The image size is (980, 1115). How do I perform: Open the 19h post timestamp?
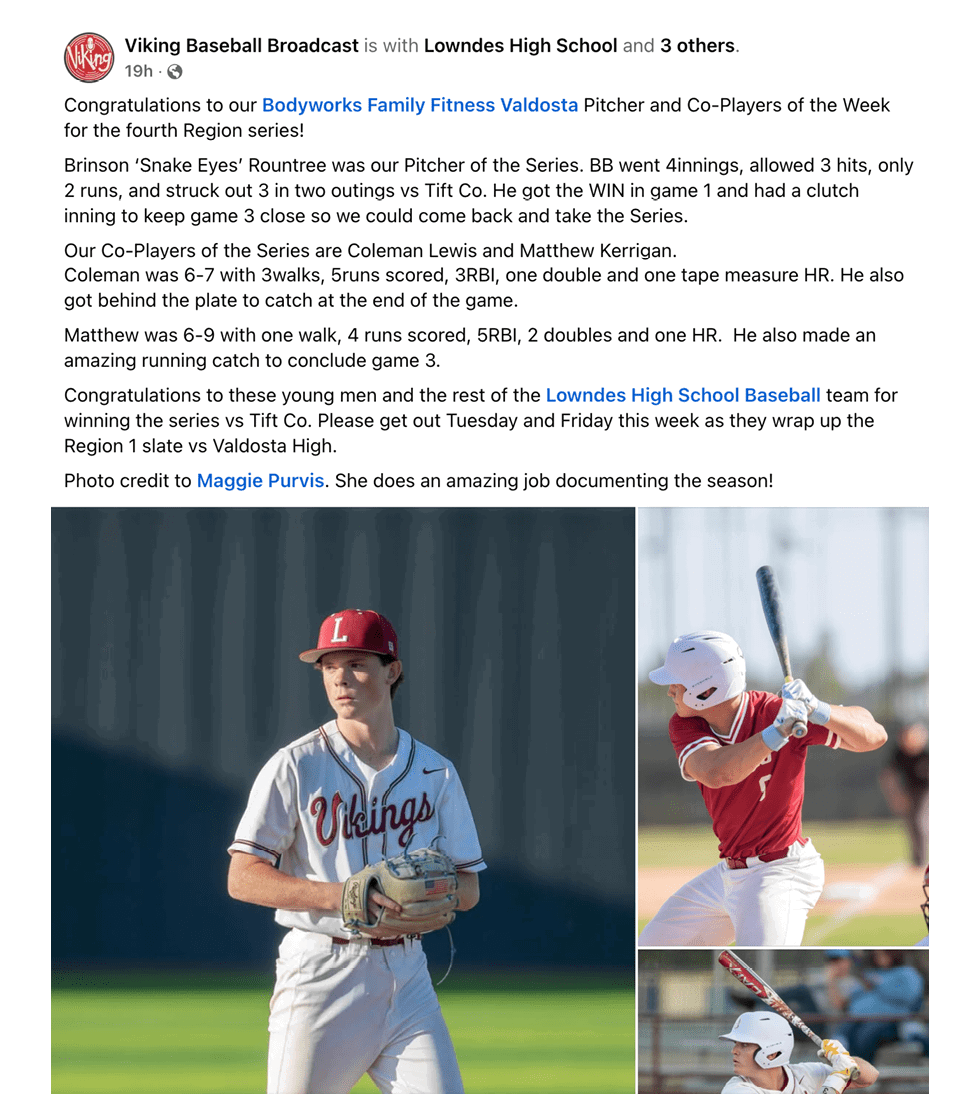[x=139, y=71]
